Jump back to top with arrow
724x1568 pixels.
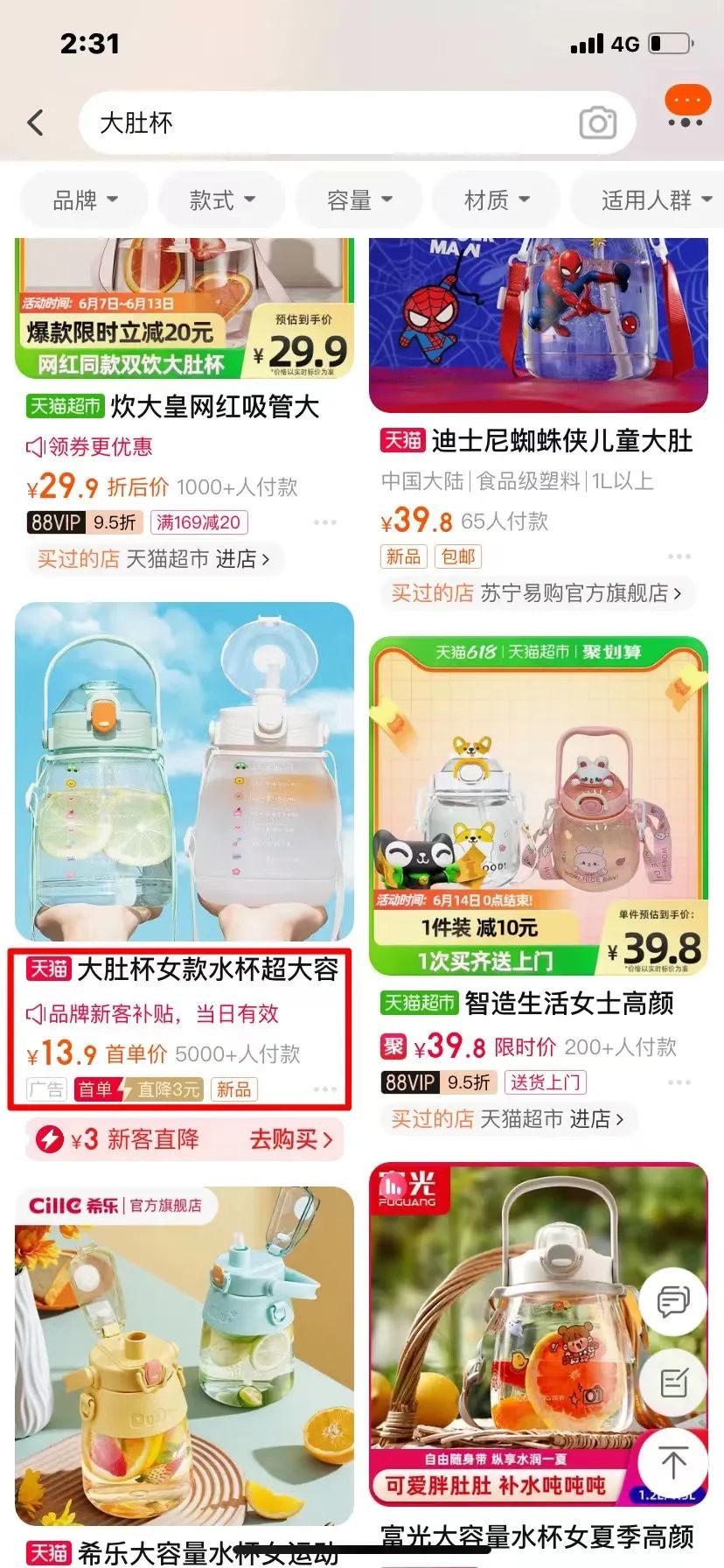tap(672, 1463)
